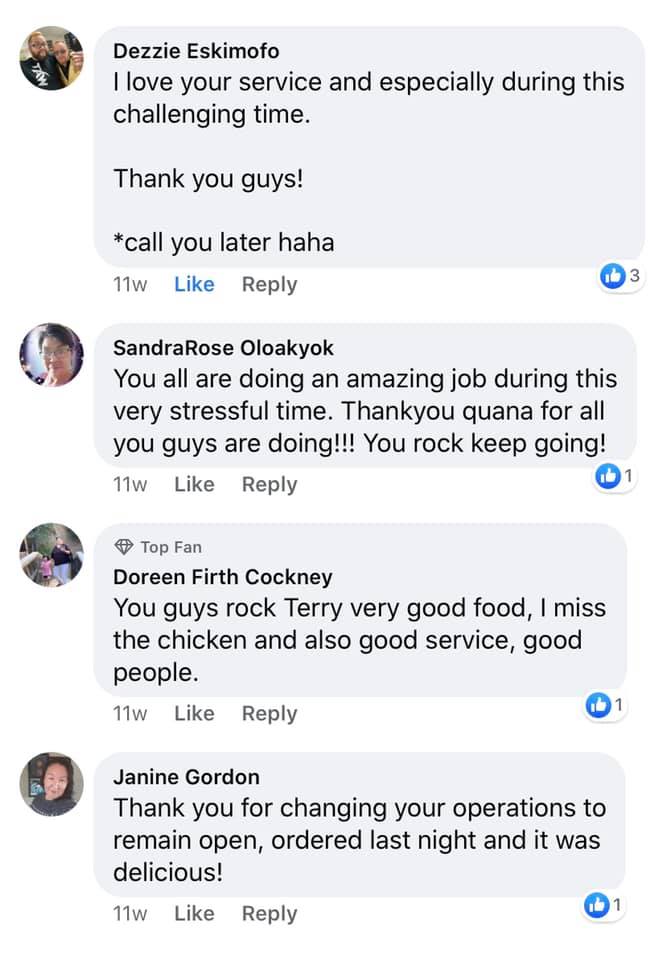
Task: View reactions on Doreen Firth Cockney's comment
Action: 604,706
